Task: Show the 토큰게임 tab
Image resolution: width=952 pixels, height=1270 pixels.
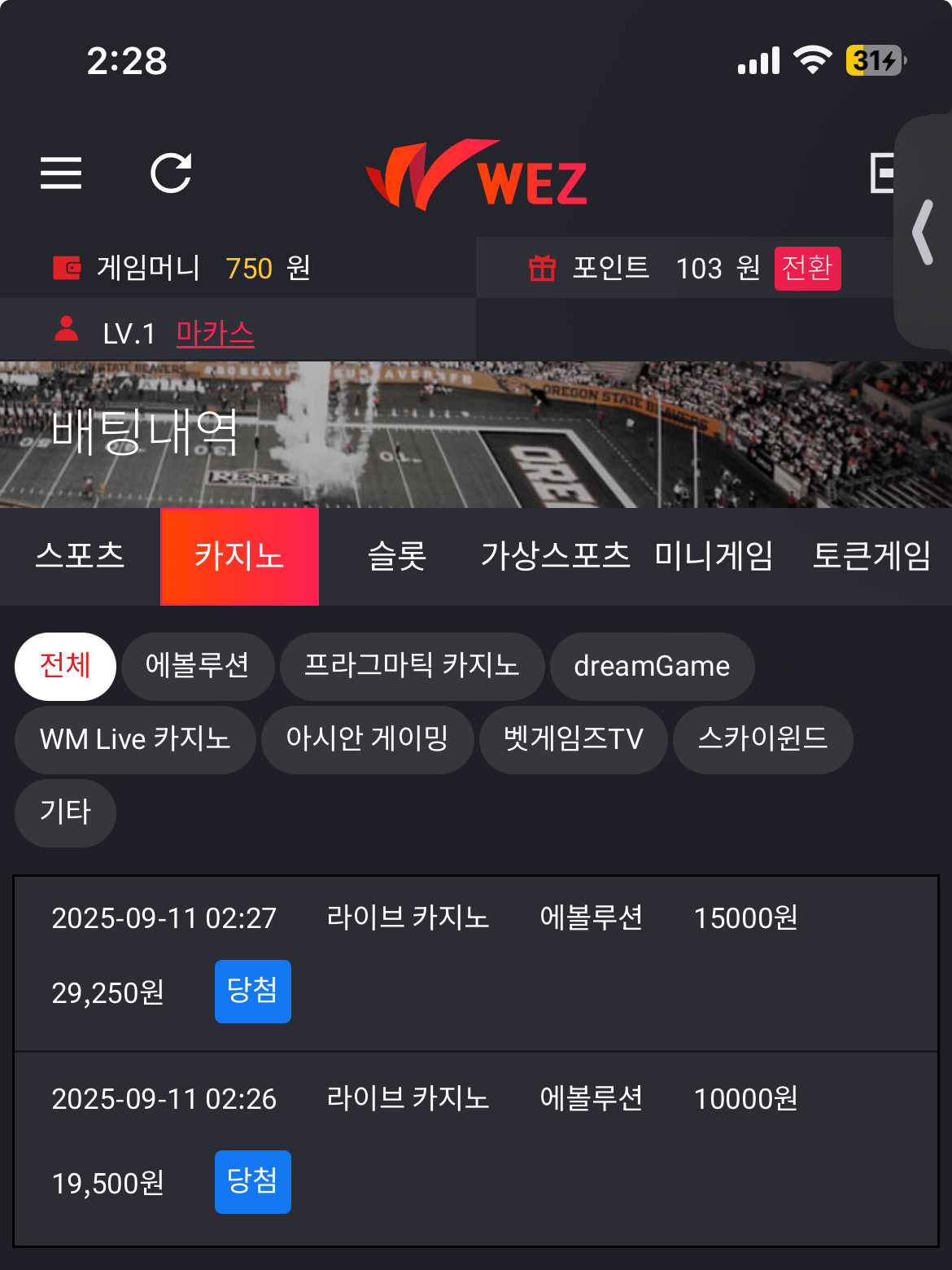Action: (x=871, y=557)
